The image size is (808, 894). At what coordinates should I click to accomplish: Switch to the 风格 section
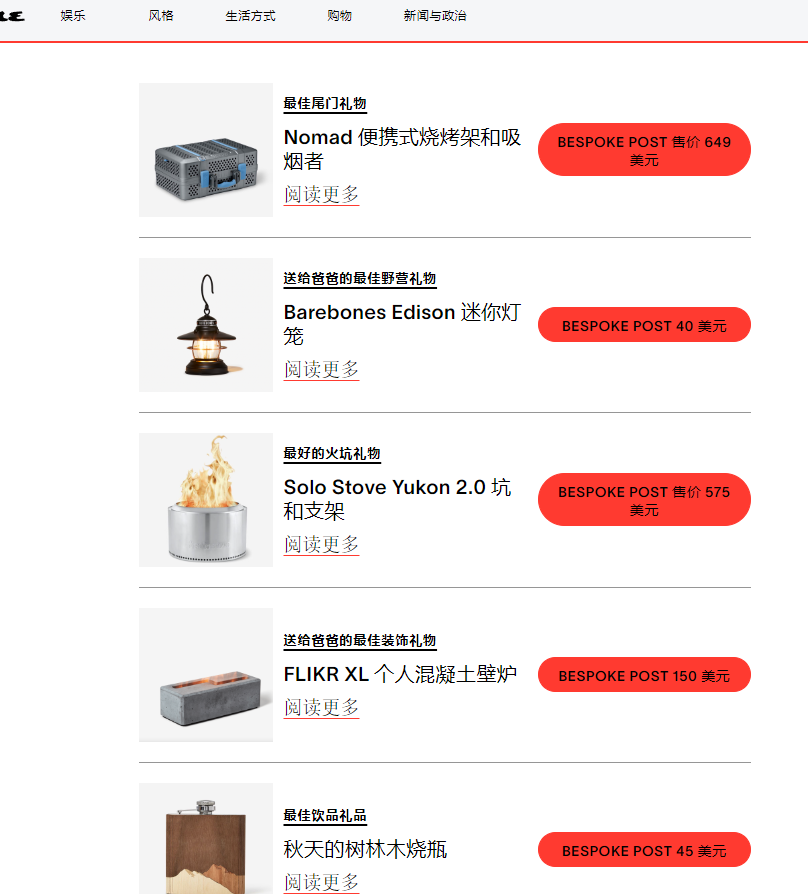point(161,16)
